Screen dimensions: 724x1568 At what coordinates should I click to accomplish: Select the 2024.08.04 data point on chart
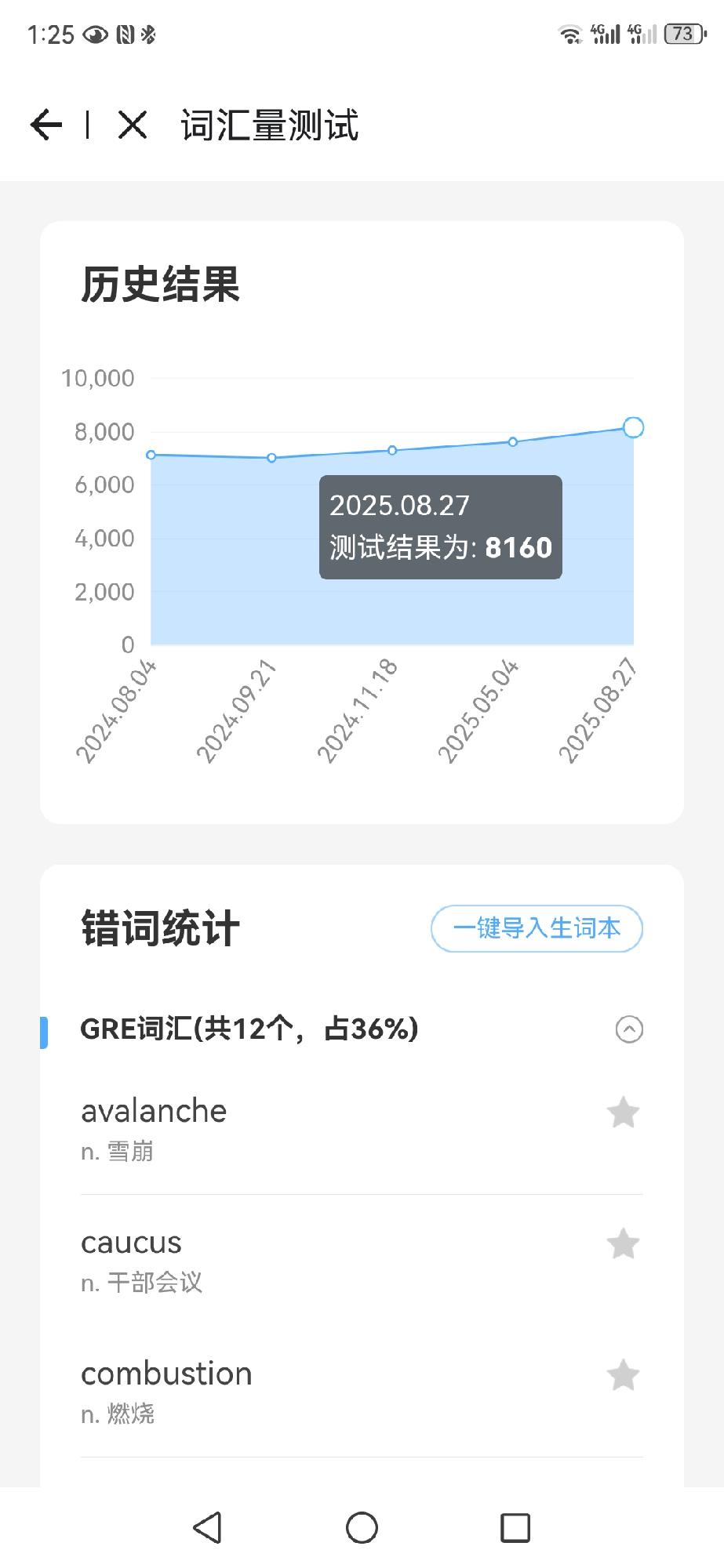pyautogui.click(x=151, y=455)
